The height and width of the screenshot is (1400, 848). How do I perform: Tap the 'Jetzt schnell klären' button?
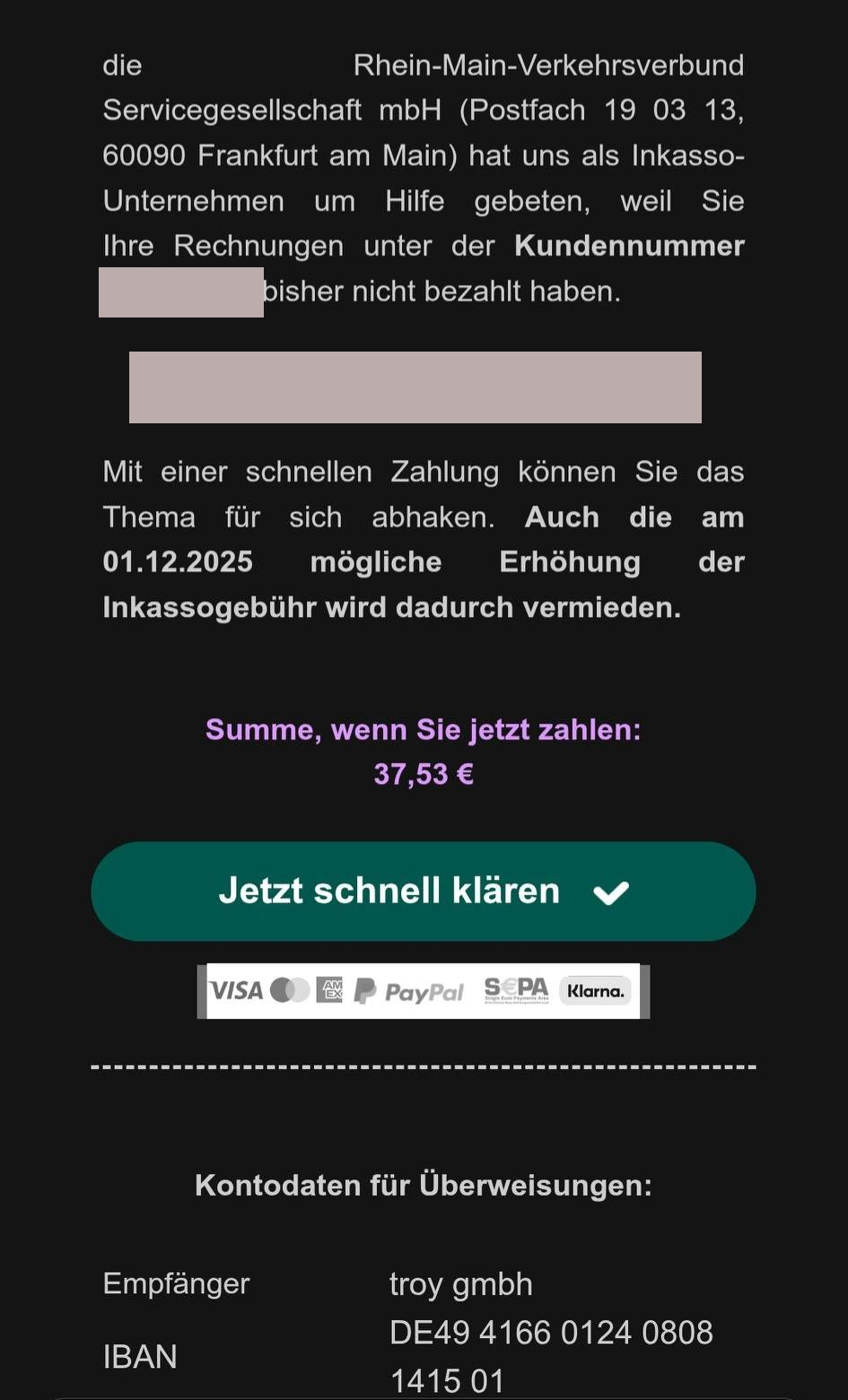point(423,891)
